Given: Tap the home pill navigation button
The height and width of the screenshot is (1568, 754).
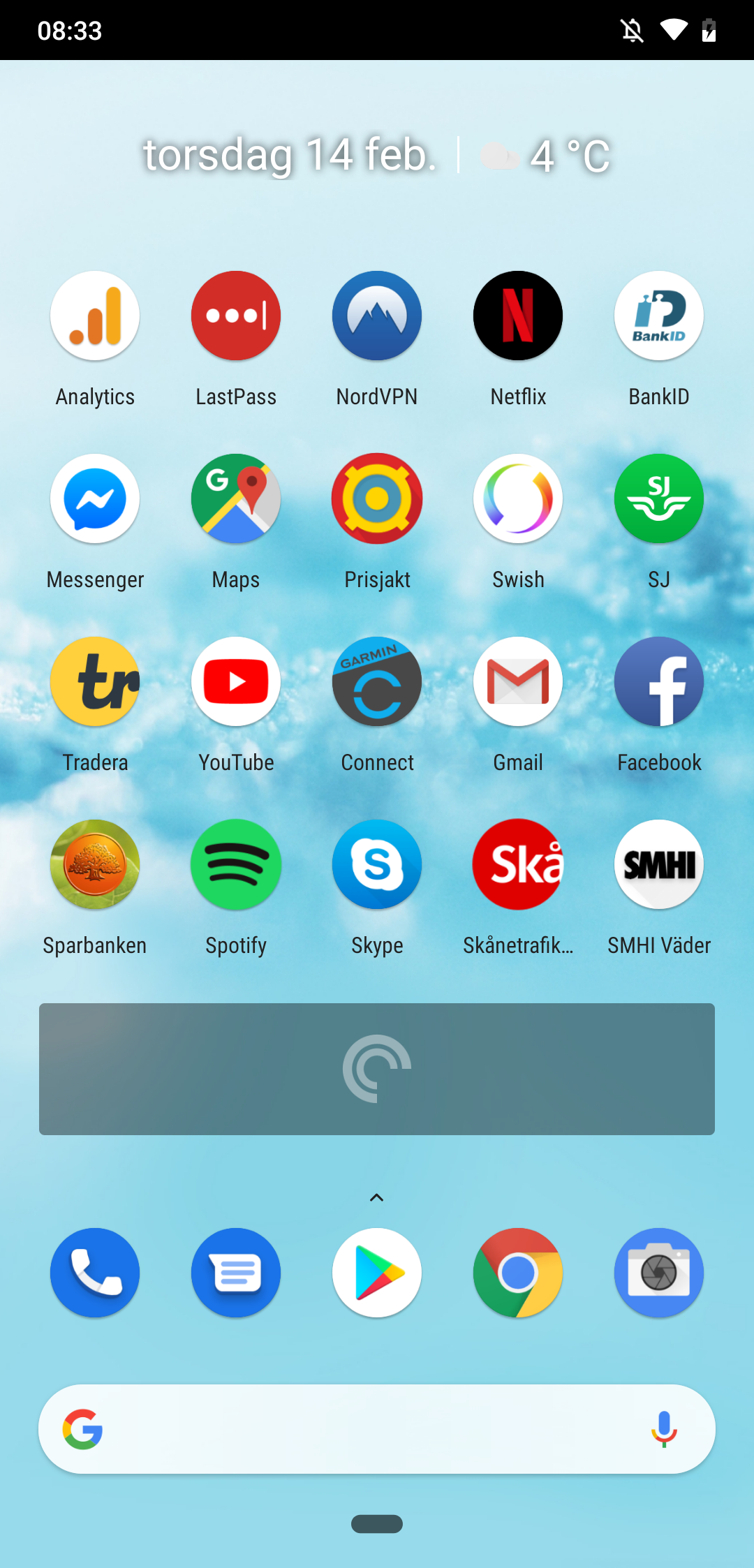Looking at the screenshot, I should coord(377,1524).
